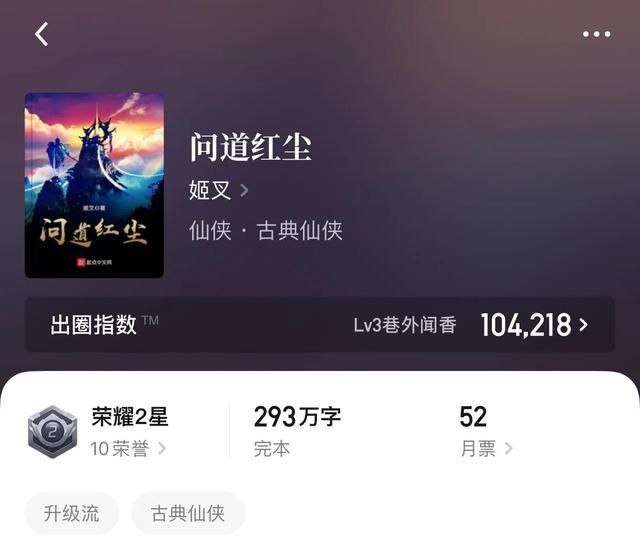The height and width of the screenshot is (557, 640).
Task: Select the 古典仙侠 tag chip
Action: tap(188, 514)
